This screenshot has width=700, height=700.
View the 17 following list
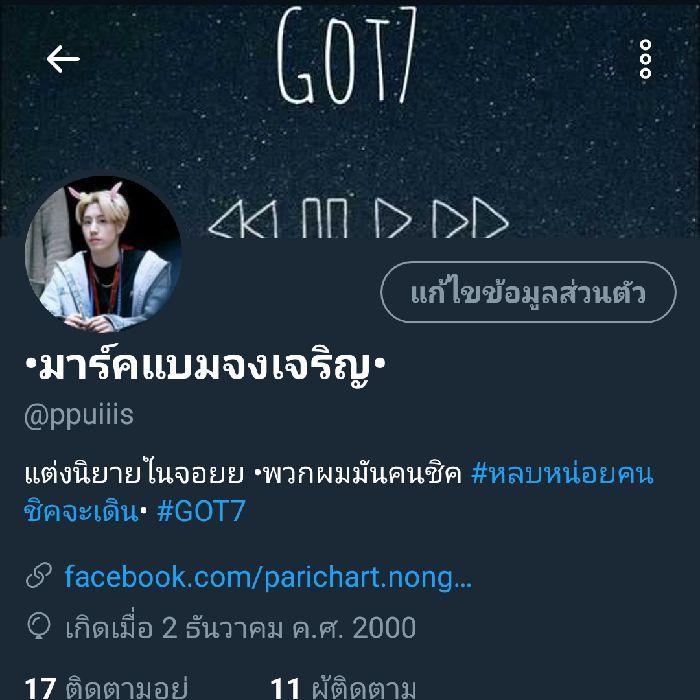[x=106, y=688]
